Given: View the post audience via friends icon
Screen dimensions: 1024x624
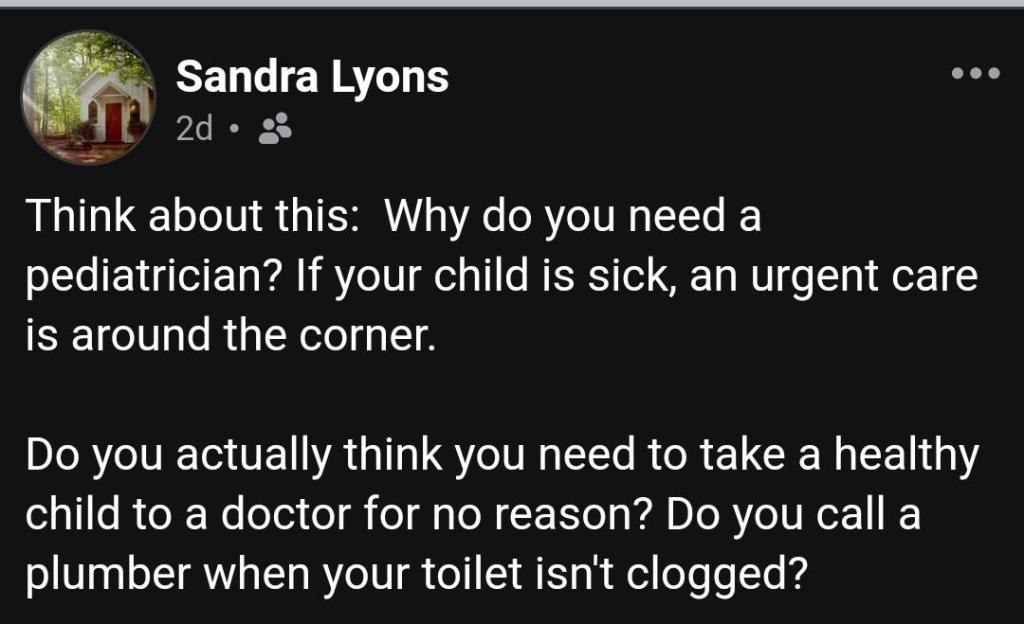Looking at the screenshot, I should tap(275, 129).
